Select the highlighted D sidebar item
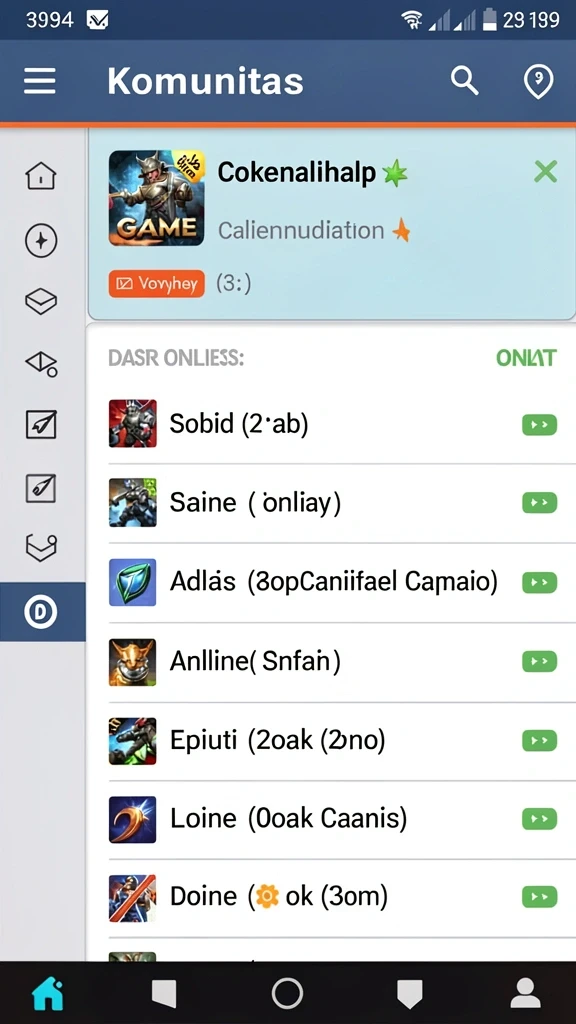 (x=42, y=611)
